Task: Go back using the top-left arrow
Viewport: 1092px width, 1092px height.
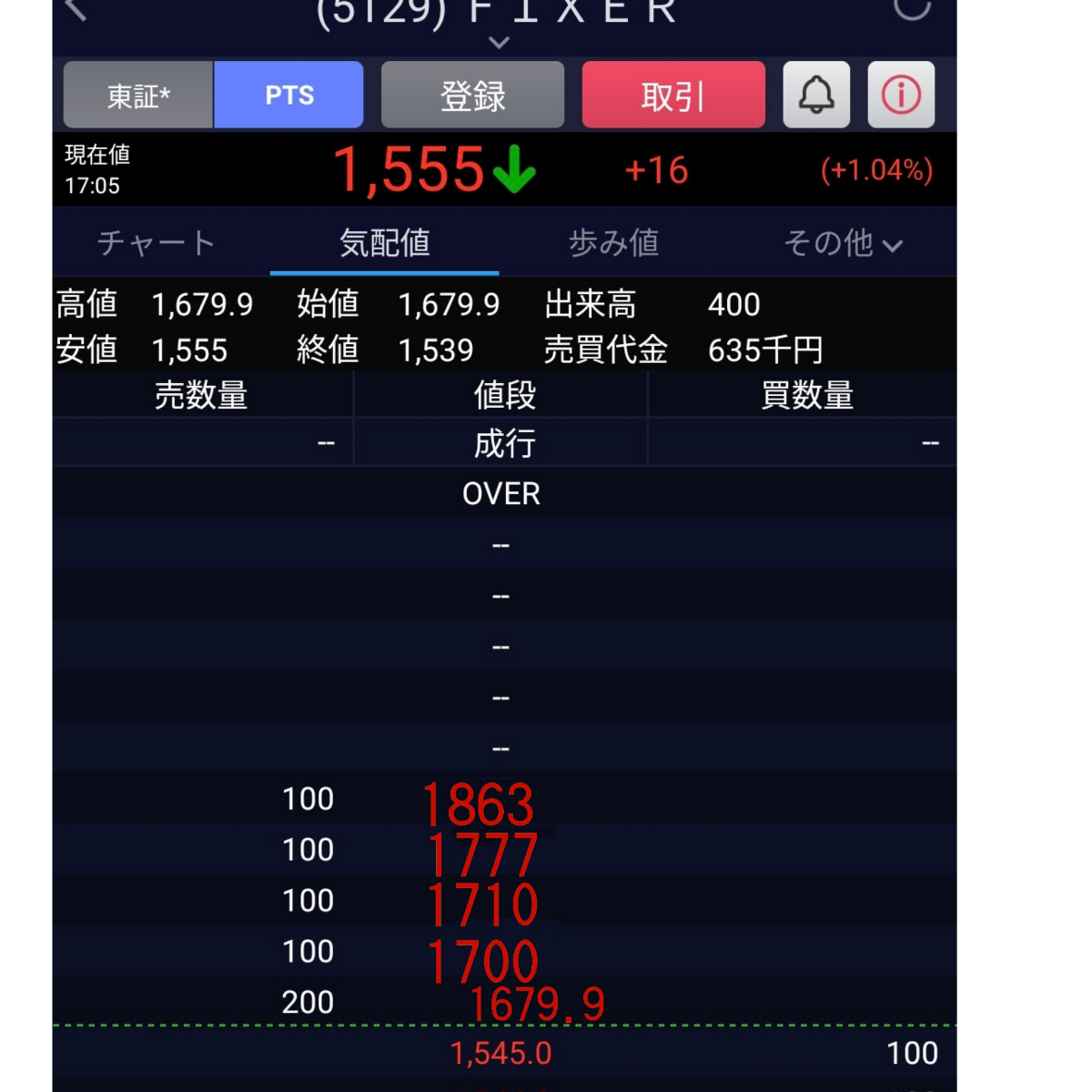Action: click(x=76, y=9)
